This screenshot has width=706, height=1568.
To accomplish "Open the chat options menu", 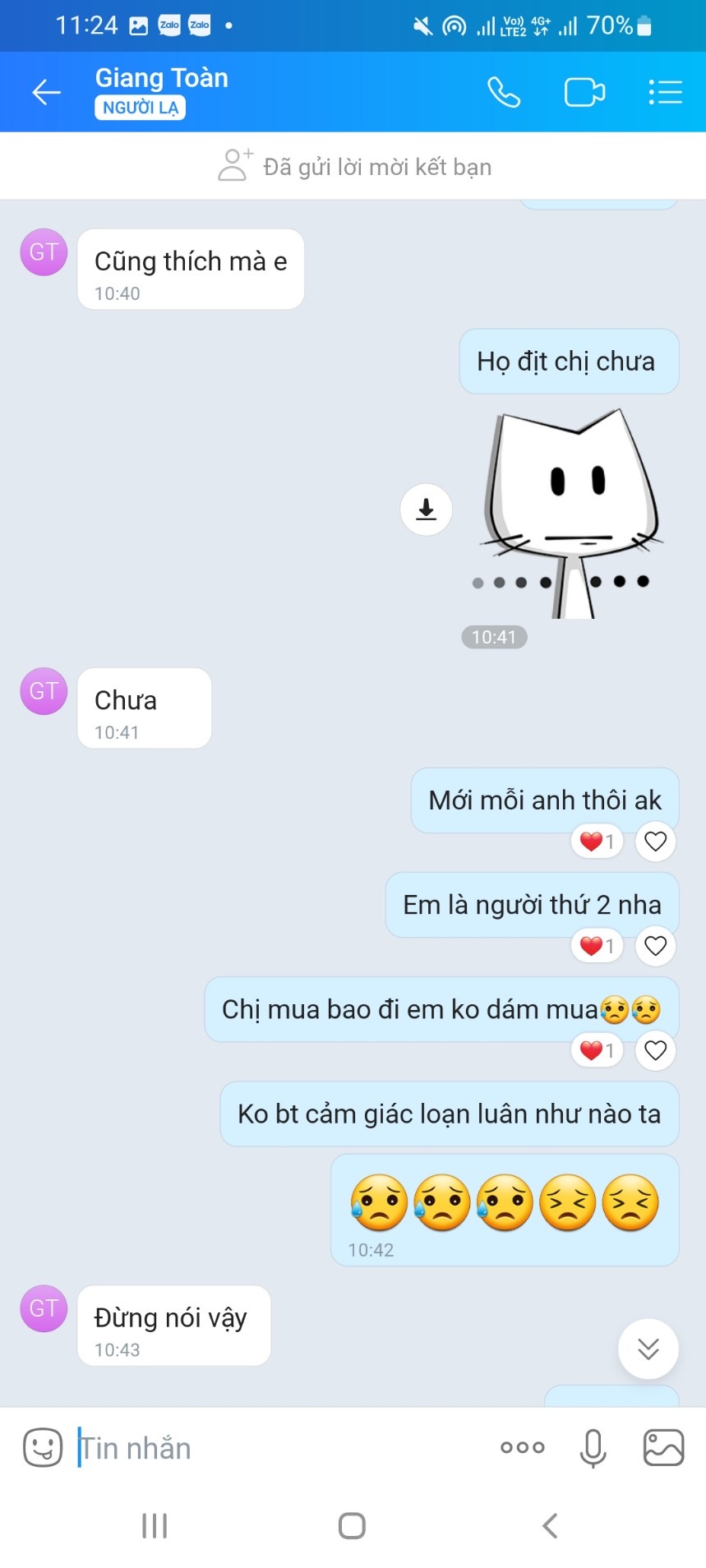I will point(665,92).
